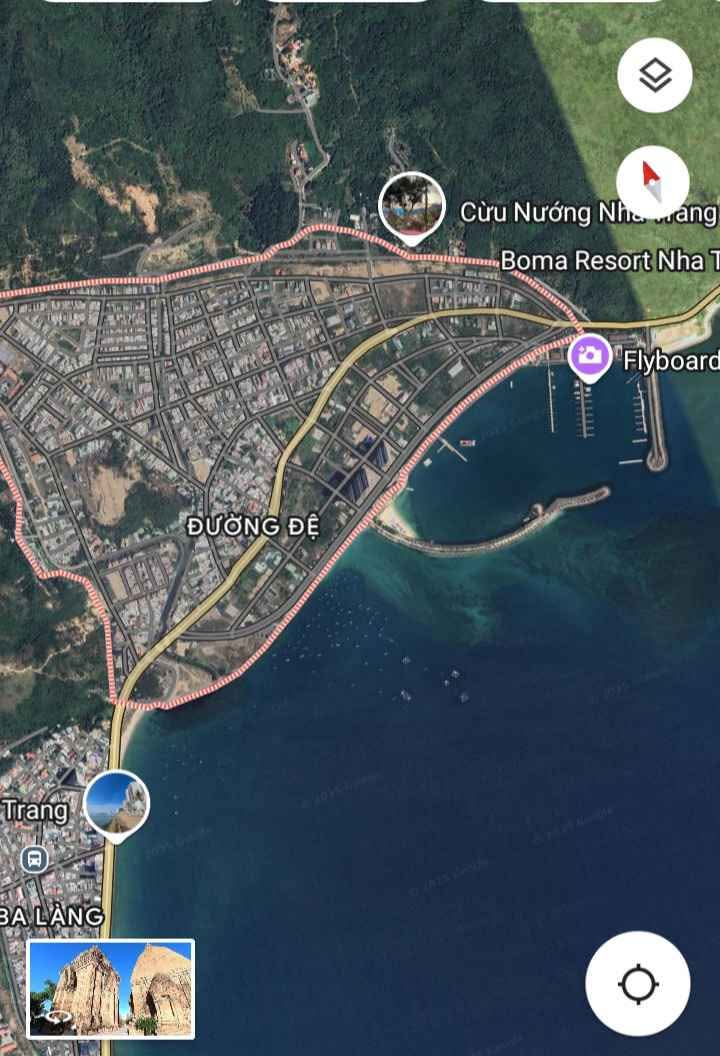Select the bus station icon on the map
720x1056 pixels.
coord(36,858)
